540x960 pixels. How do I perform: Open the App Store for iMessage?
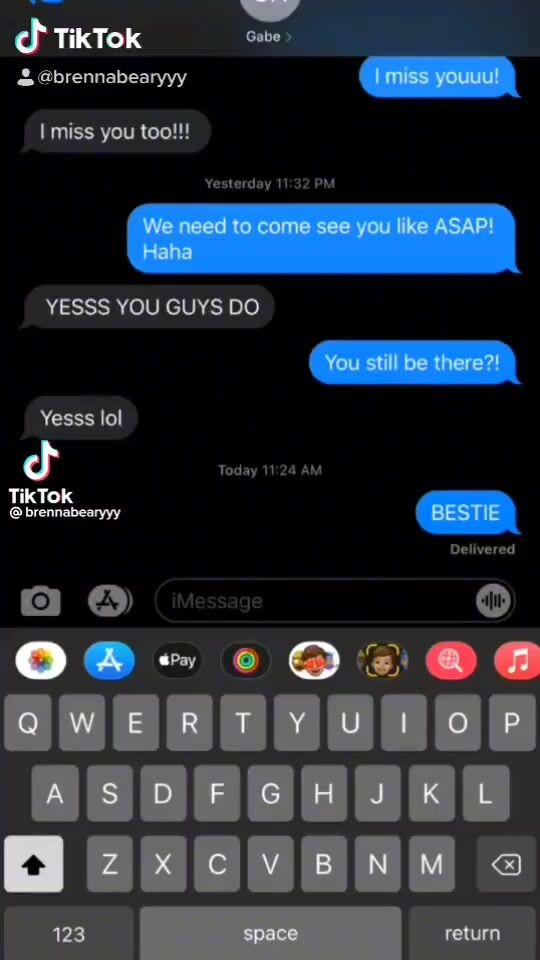pyautogui.click(x=110, y=660)
